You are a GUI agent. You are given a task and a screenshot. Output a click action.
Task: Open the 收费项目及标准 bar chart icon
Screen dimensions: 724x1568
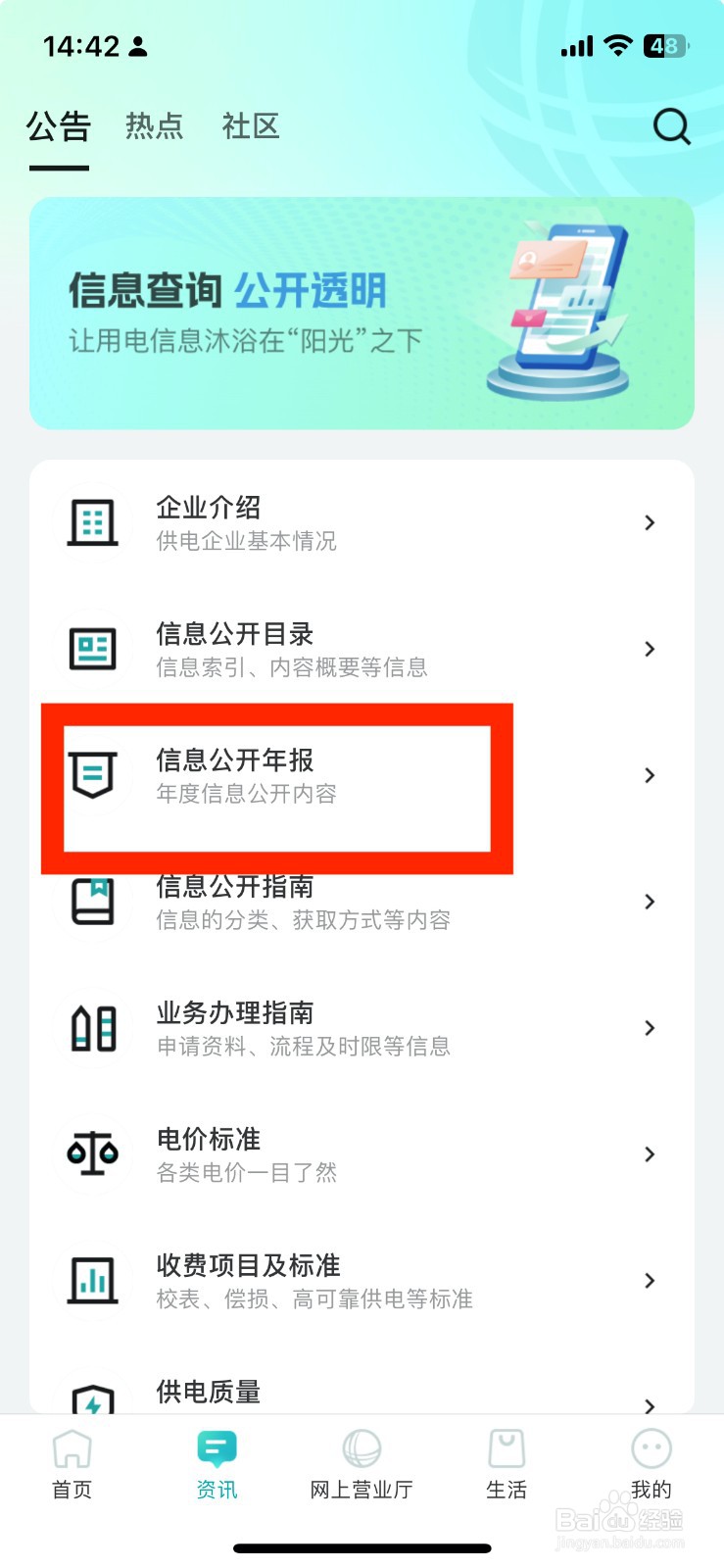point(93,1280)
